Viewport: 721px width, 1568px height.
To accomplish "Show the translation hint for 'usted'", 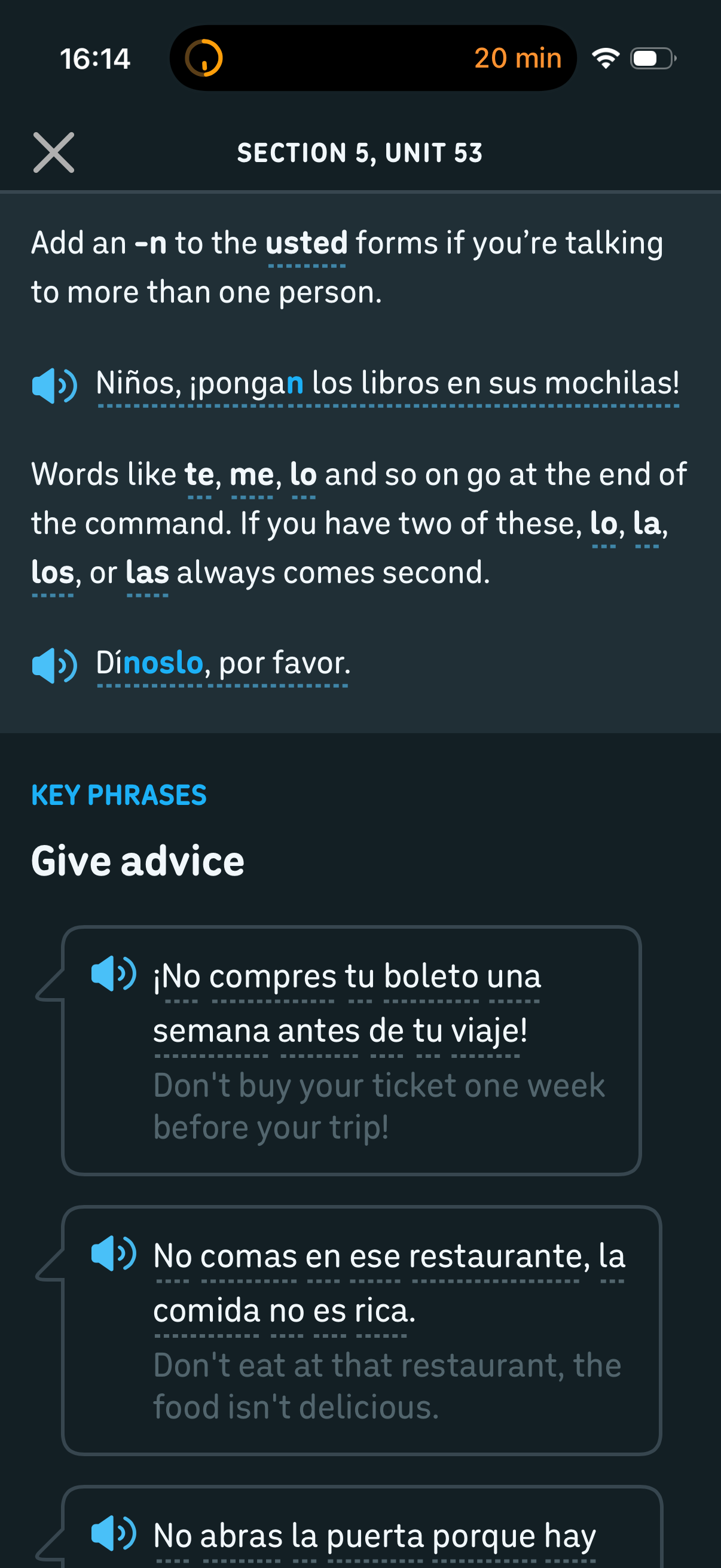I will click(306, 243).
